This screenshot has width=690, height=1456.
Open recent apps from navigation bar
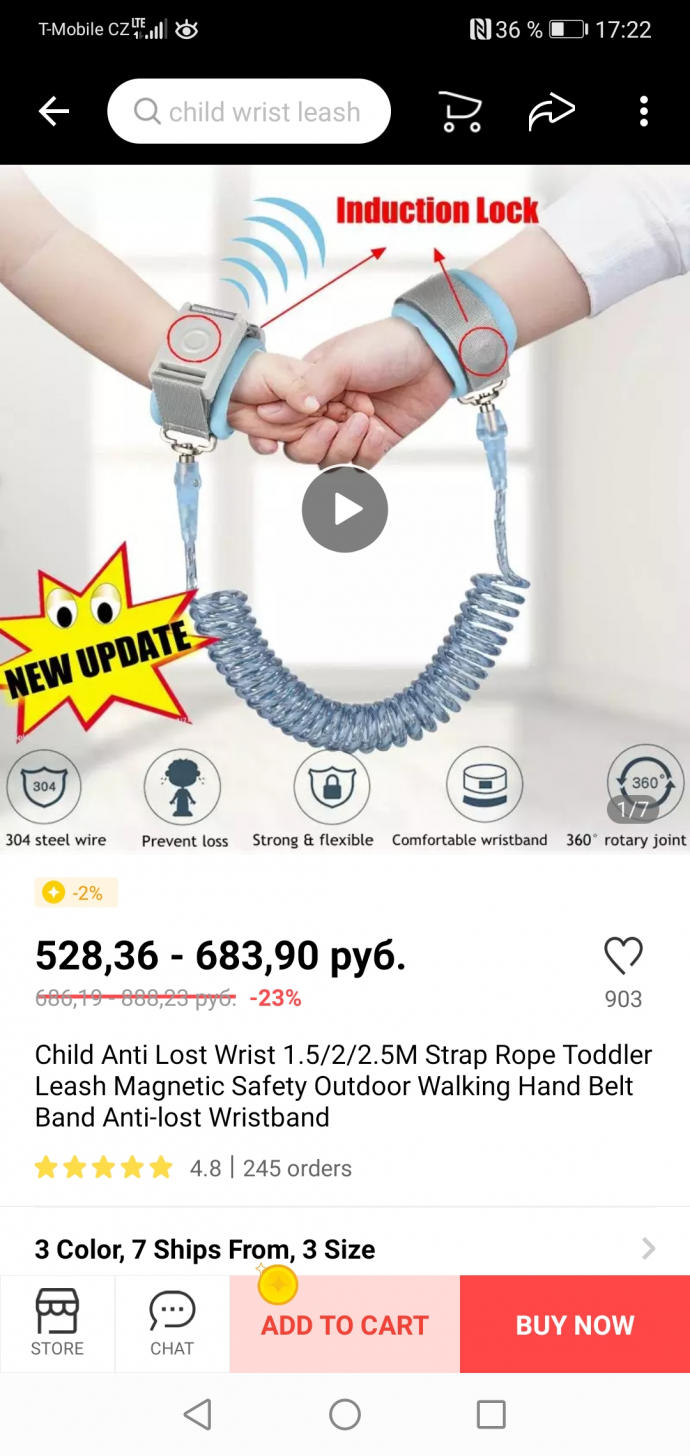491,1414
